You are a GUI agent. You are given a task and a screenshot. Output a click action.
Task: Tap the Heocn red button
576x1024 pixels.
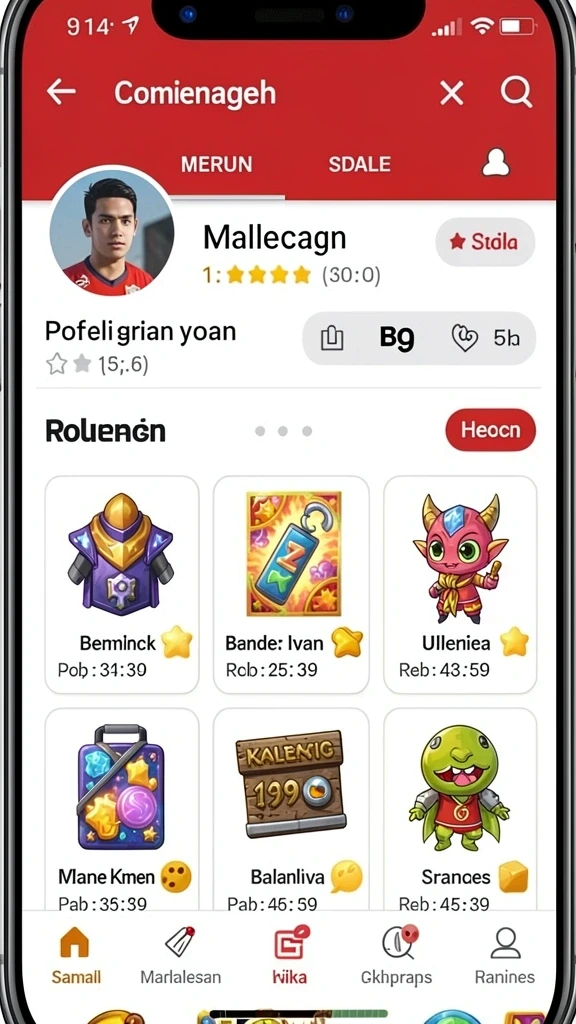tap(490, 430)
